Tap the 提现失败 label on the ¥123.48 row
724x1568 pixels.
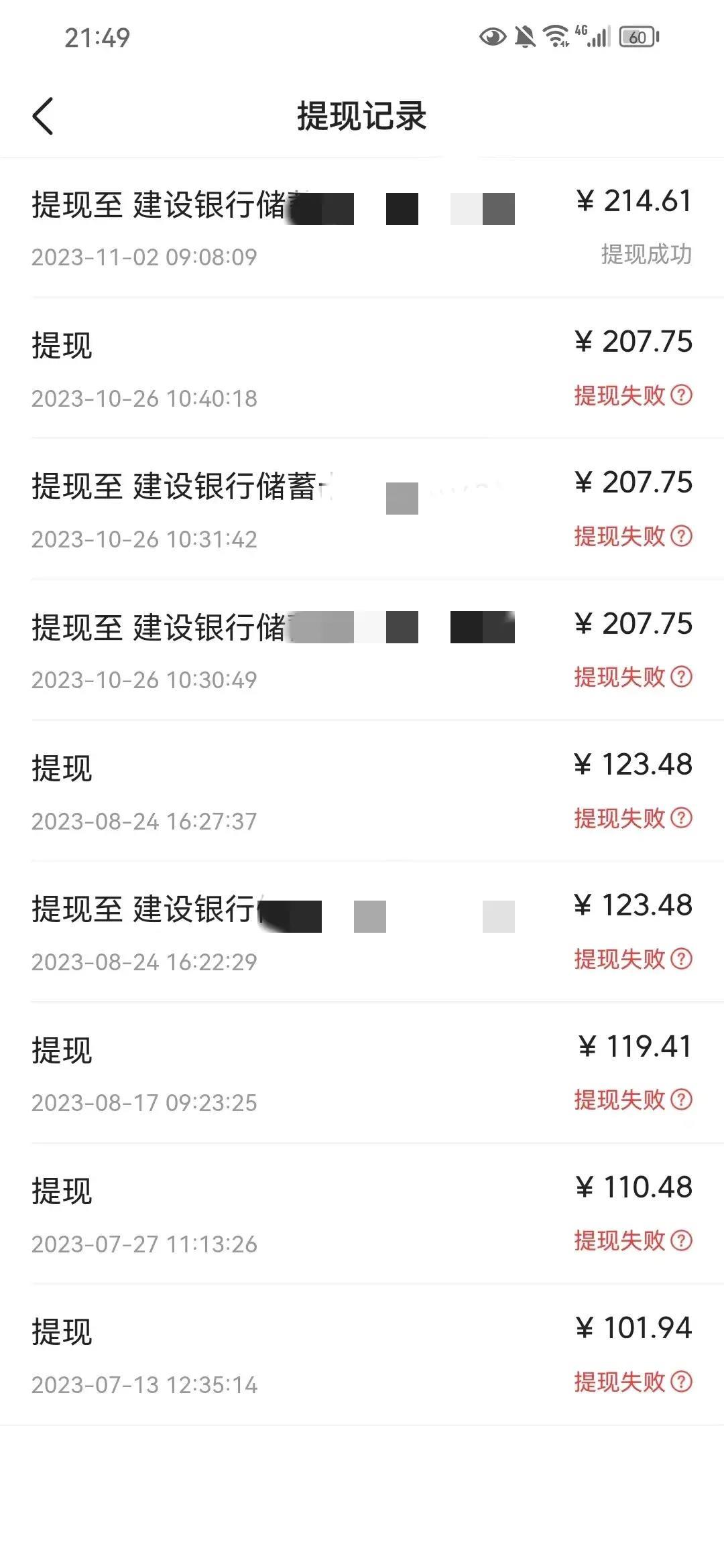(x=625, y=819)
